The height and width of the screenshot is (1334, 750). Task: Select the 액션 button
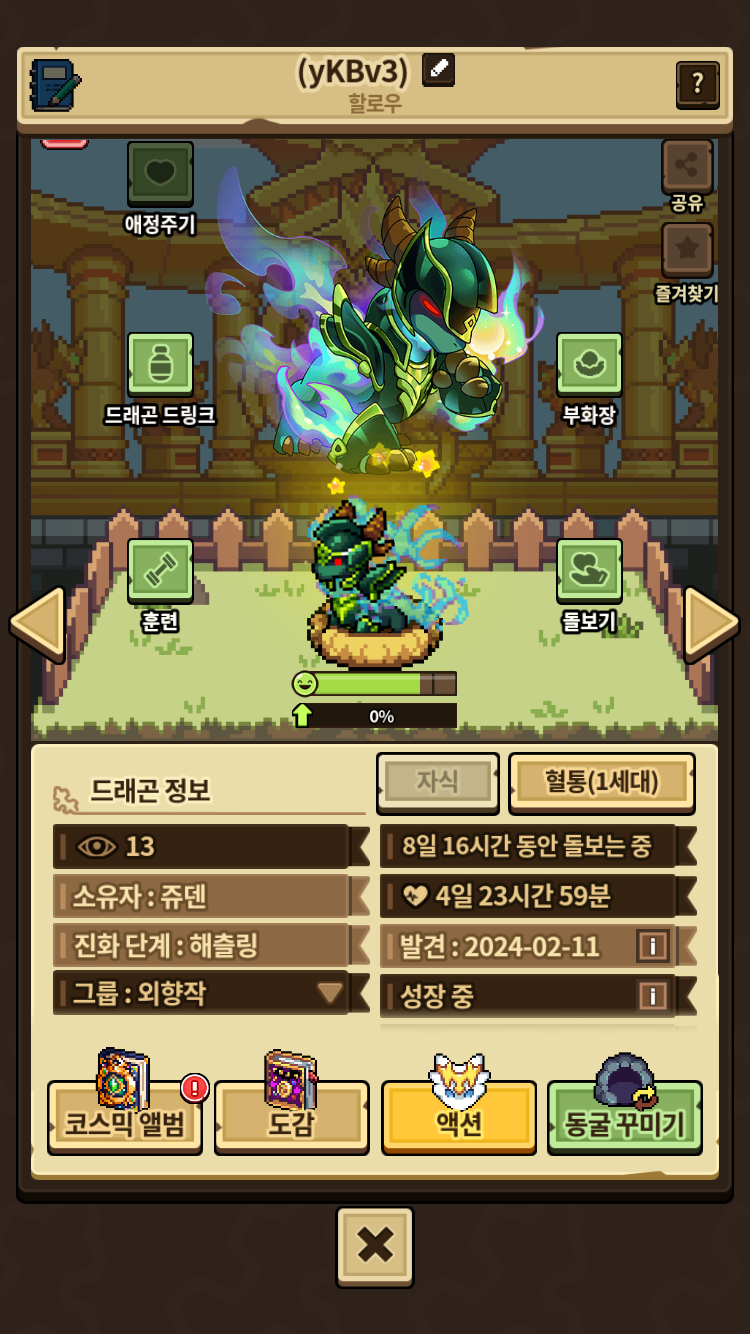tap(459, 1123)
